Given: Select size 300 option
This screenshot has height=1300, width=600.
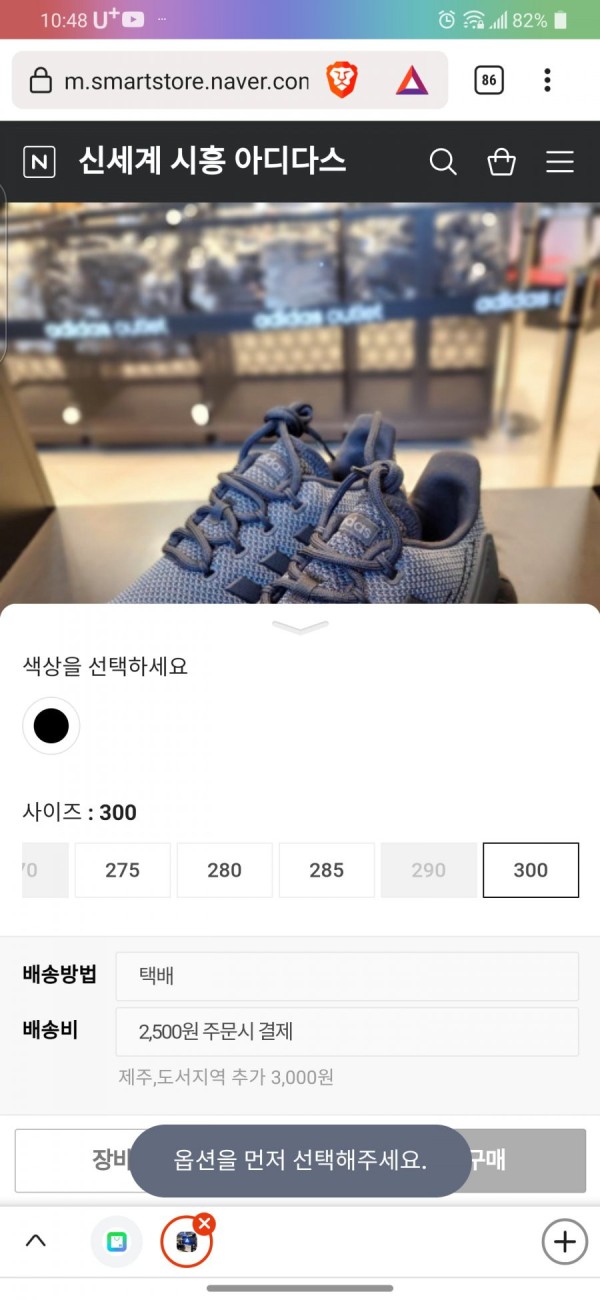Looking at the screenshot, I should (530, 870).
